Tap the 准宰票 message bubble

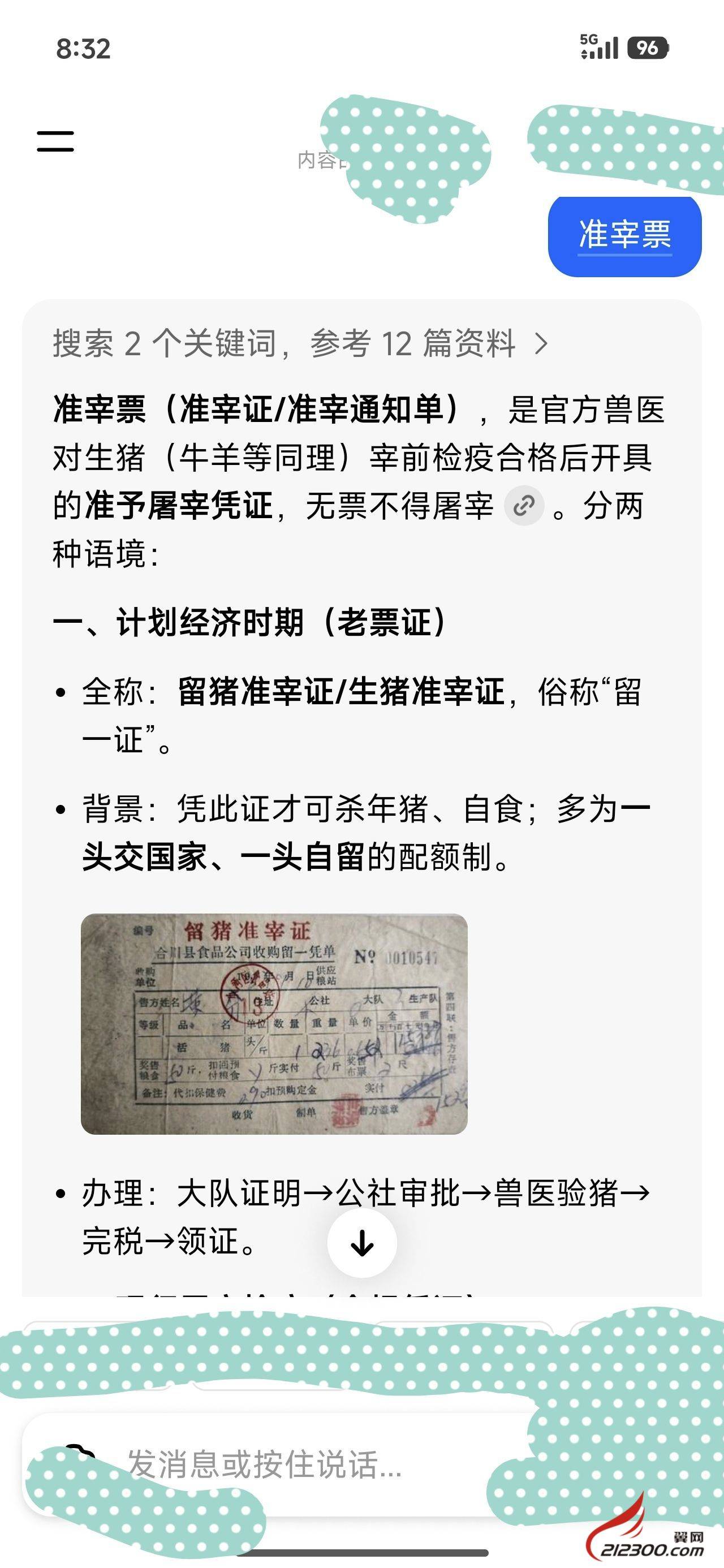coord(625,235)
